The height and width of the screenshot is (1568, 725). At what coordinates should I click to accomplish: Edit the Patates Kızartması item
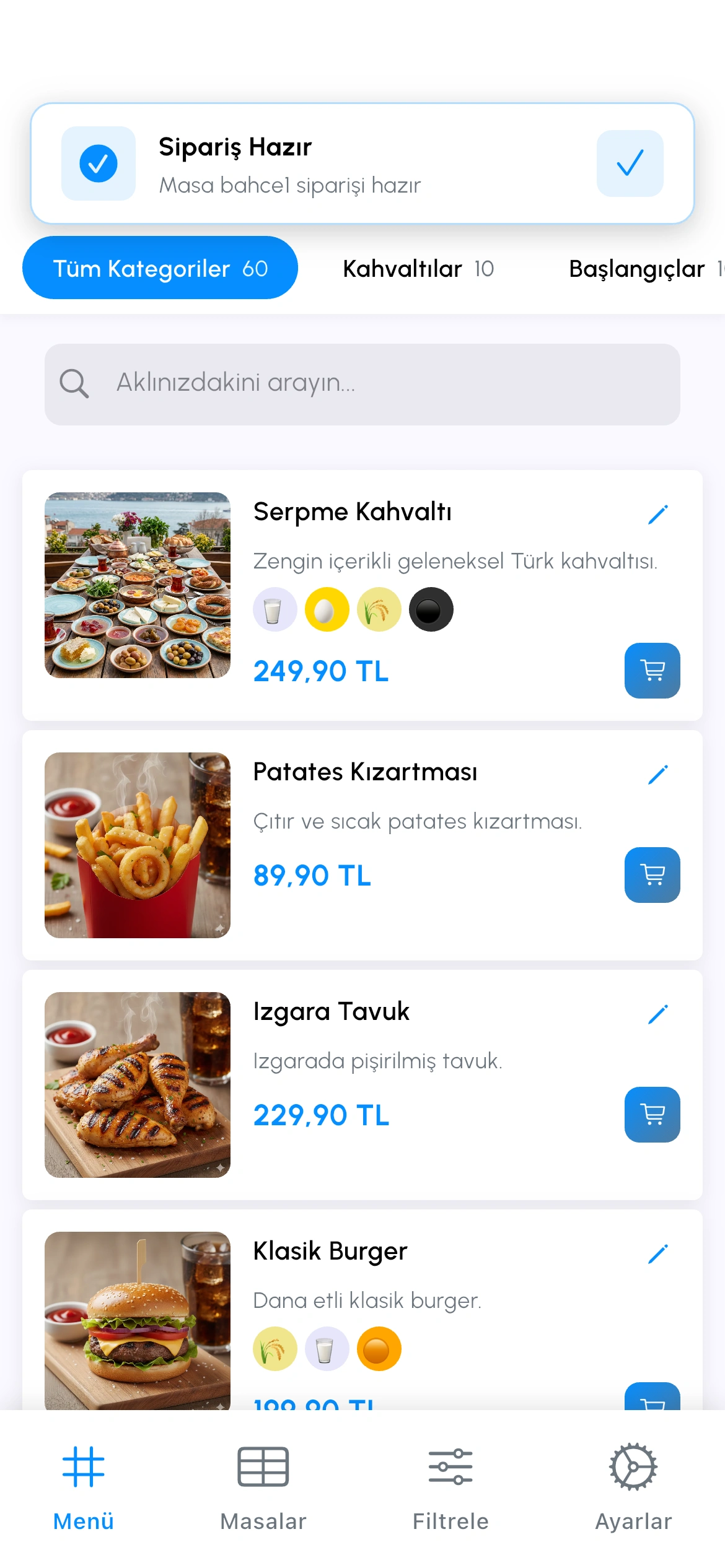coord(659,773)
